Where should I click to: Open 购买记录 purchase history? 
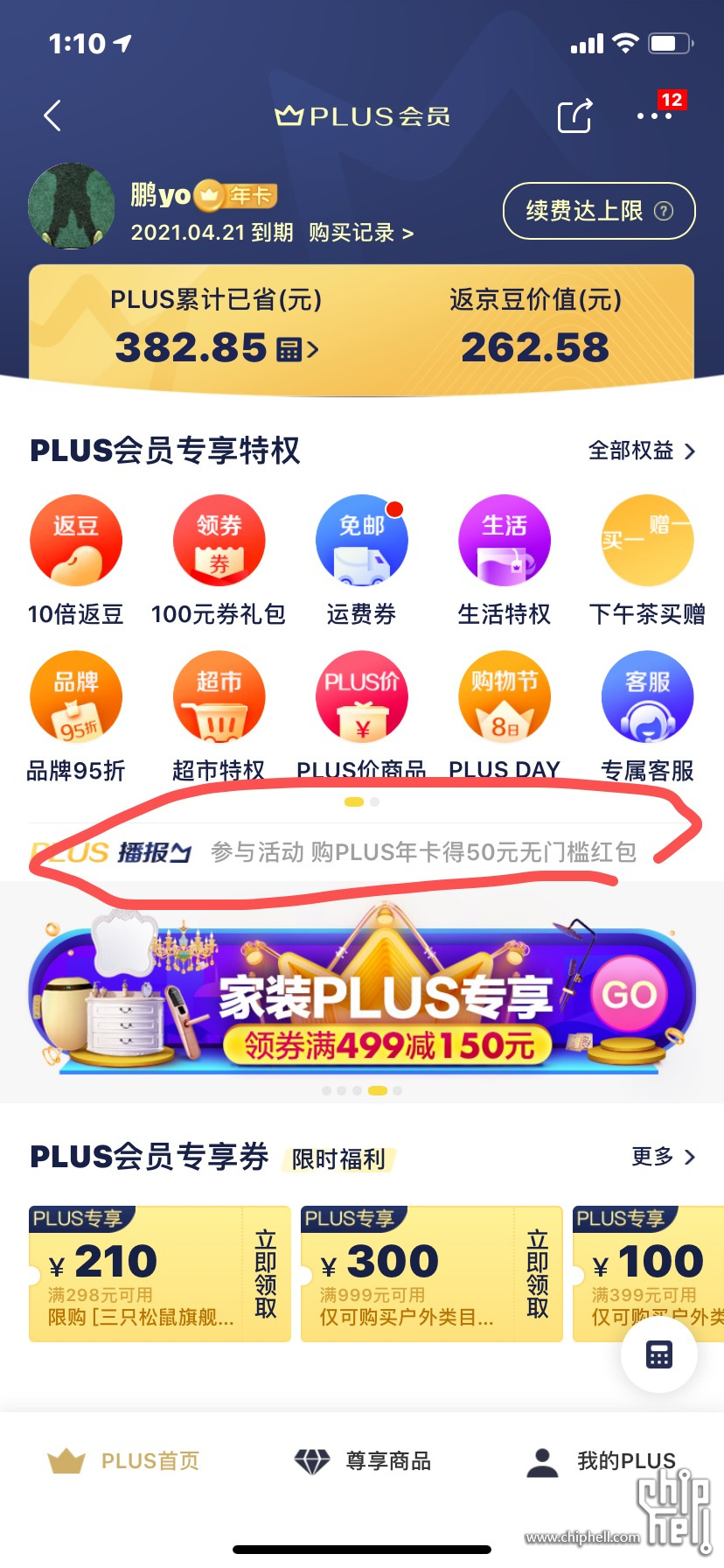pyautogui.click(x=360, y=233)
